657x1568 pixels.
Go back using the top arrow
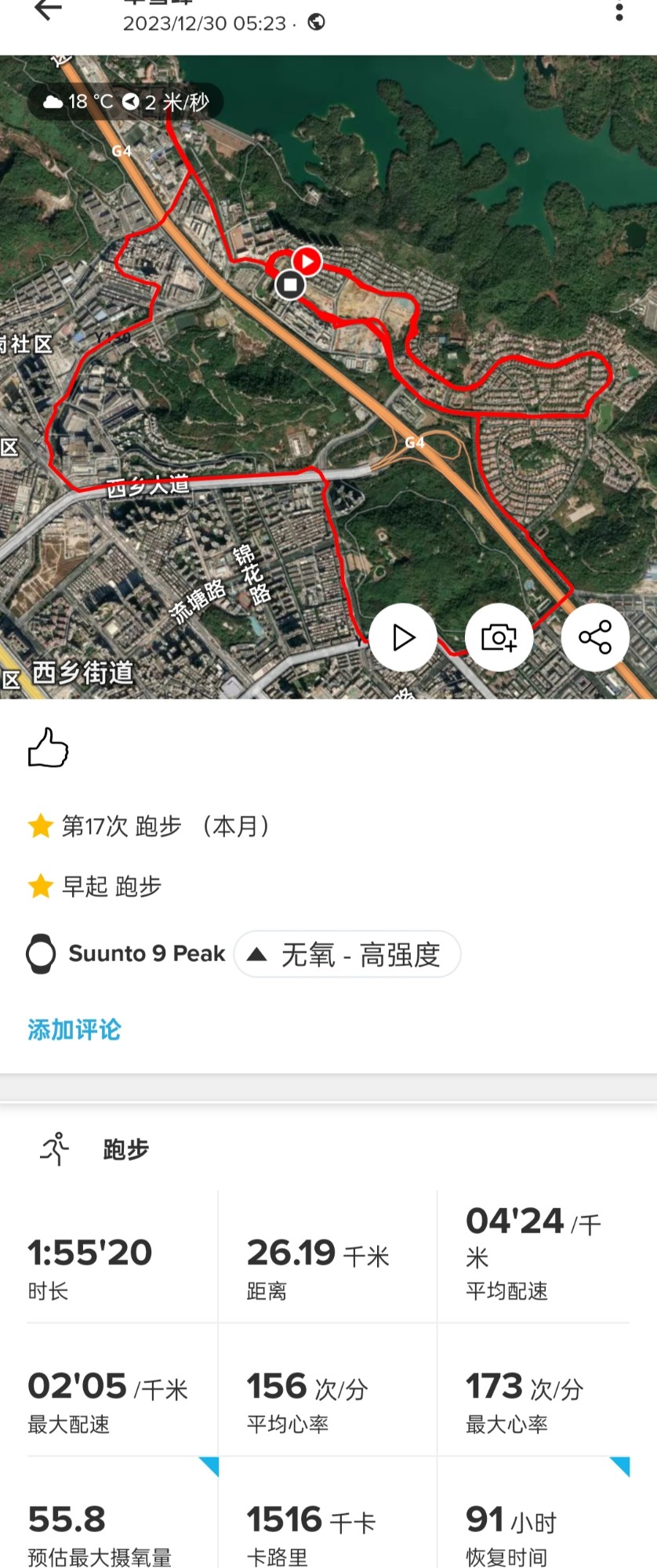(48, 10)
